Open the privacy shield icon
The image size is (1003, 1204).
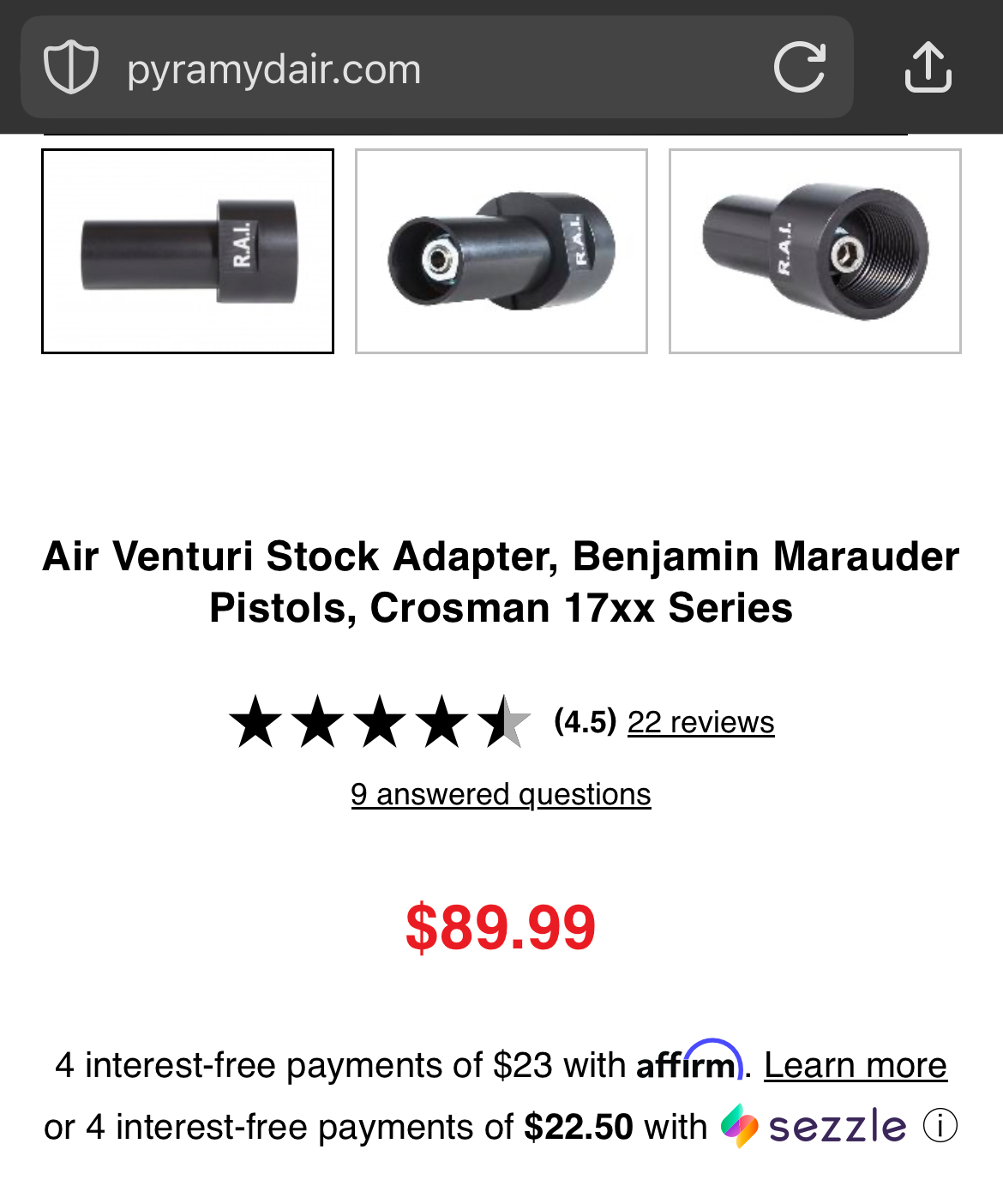71,68
